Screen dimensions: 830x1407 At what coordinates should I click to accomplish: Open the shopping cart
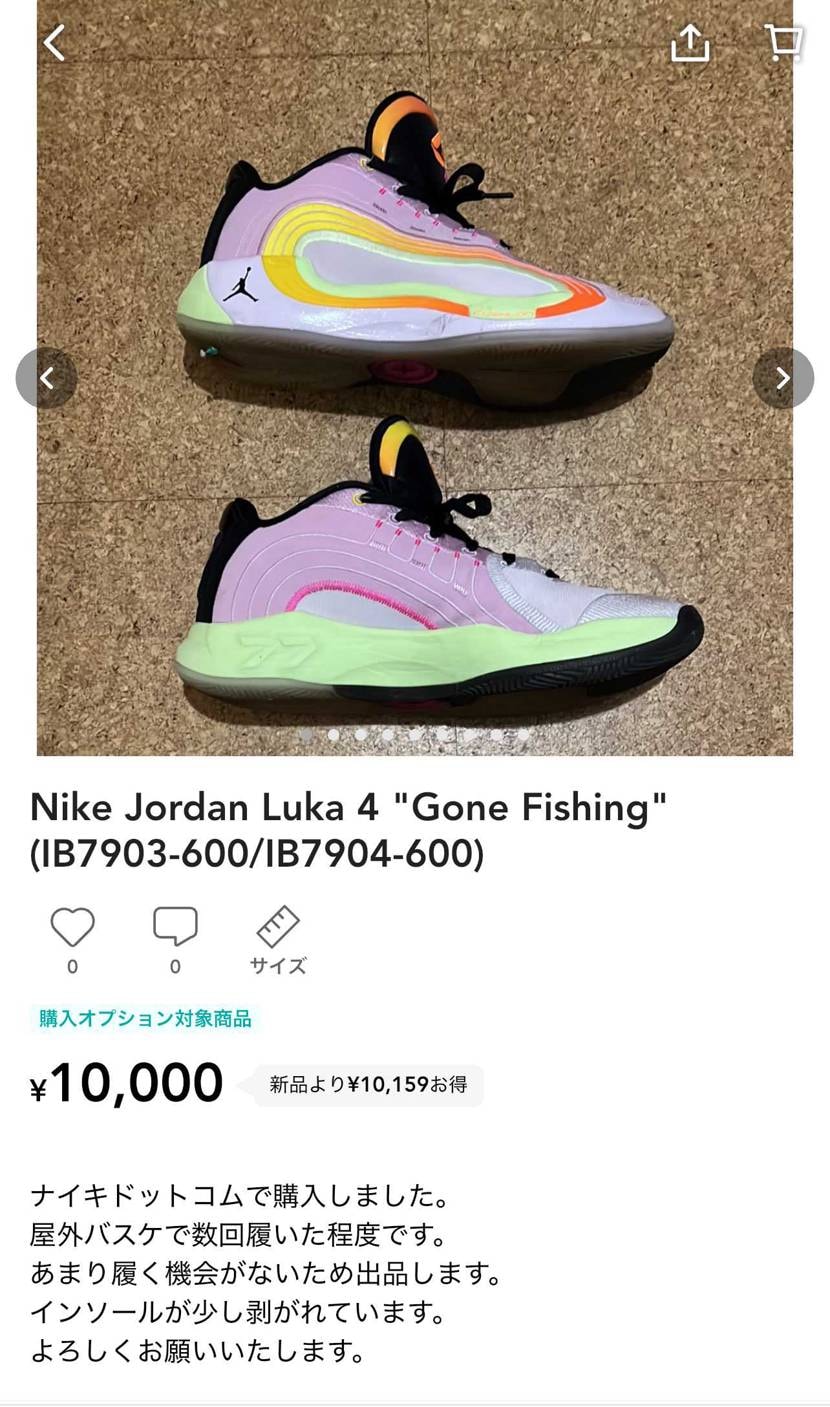click(x=783, y=43)
